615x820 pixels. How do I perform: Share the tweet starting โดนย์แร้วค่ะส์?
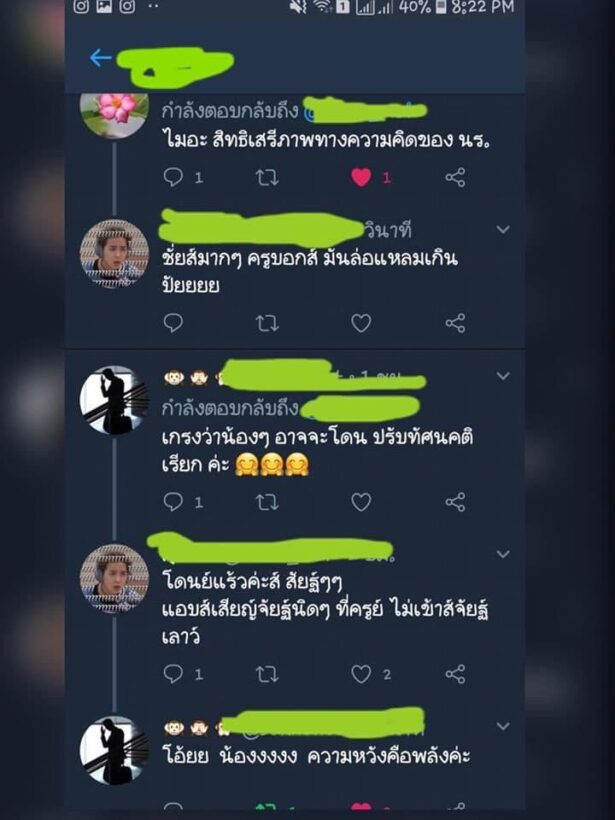[x=455, y=674]
